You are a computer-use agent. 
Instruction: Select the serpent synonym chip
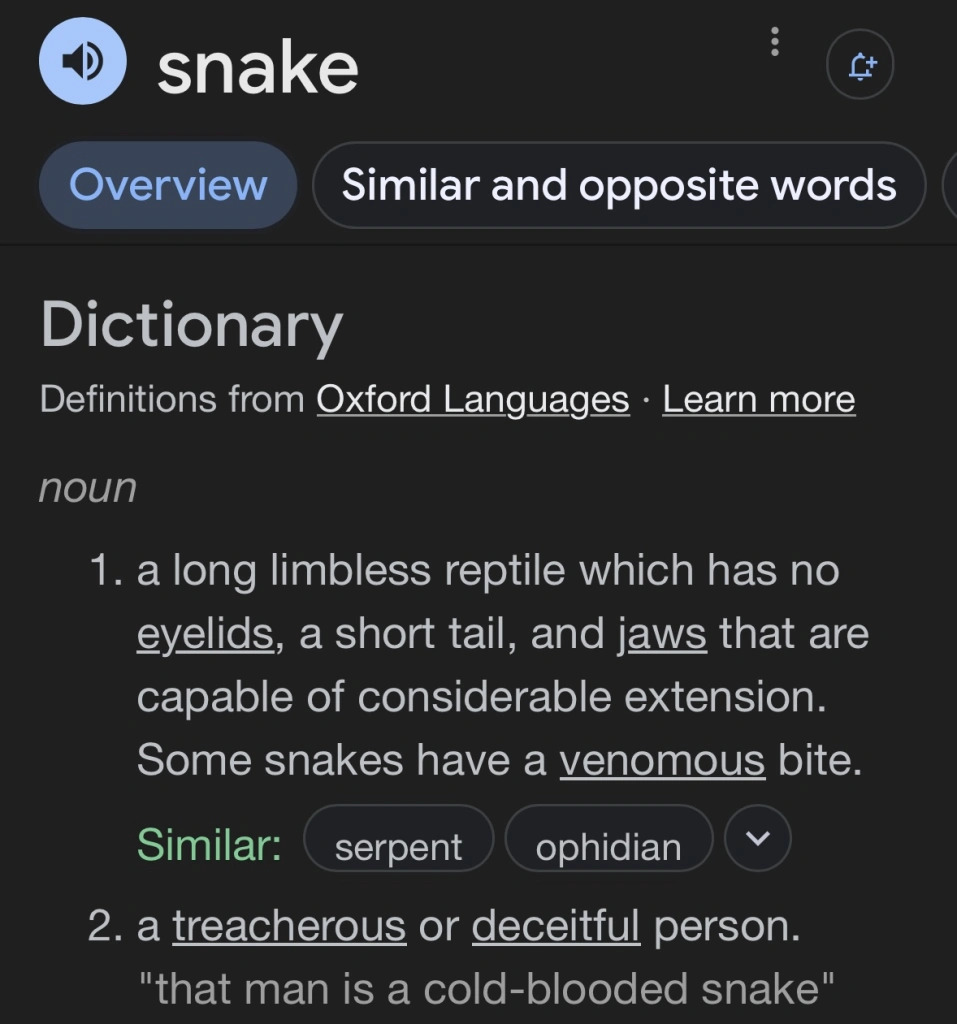point(398,846)
